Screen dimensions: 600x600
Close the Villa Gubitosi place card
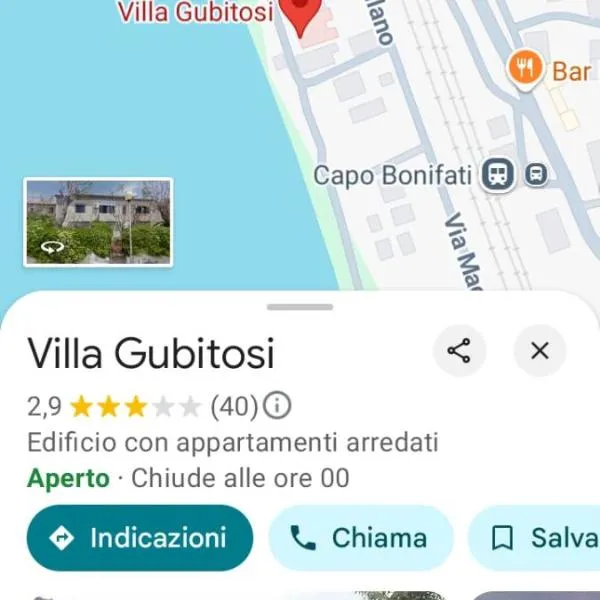[540, 351]
